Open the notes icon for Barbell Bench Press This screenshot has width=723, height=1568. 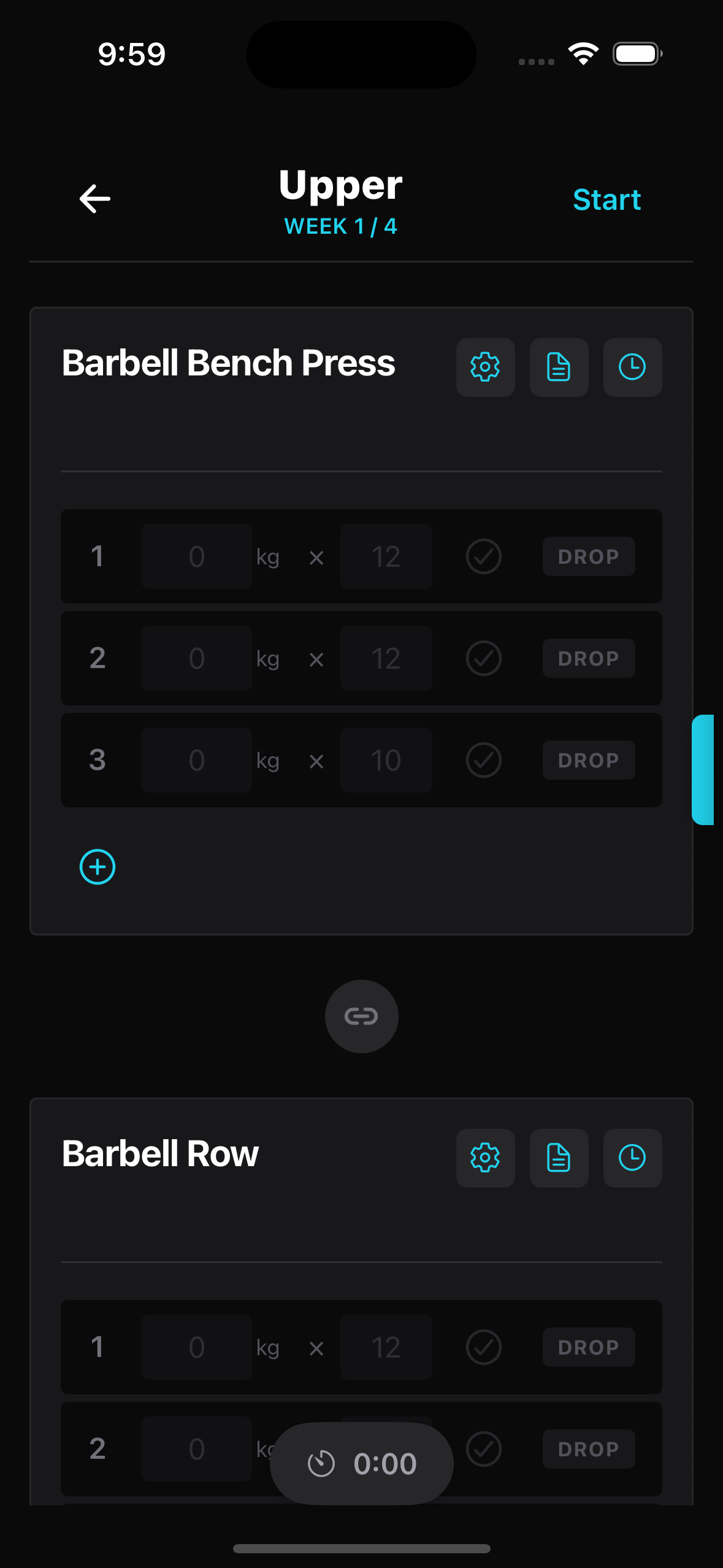point(559,367)
